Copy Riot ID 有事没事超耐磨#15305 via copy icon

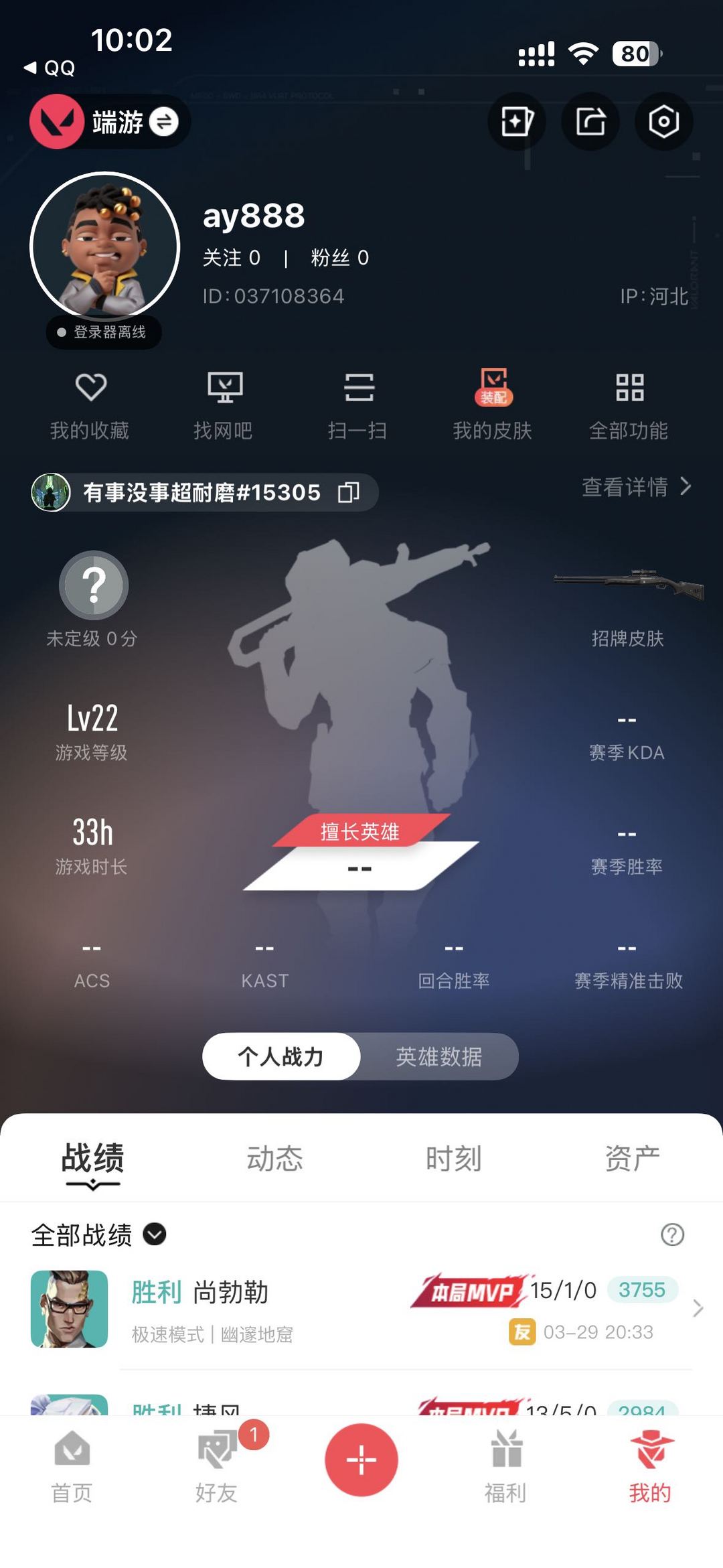(x=349, y=492)
